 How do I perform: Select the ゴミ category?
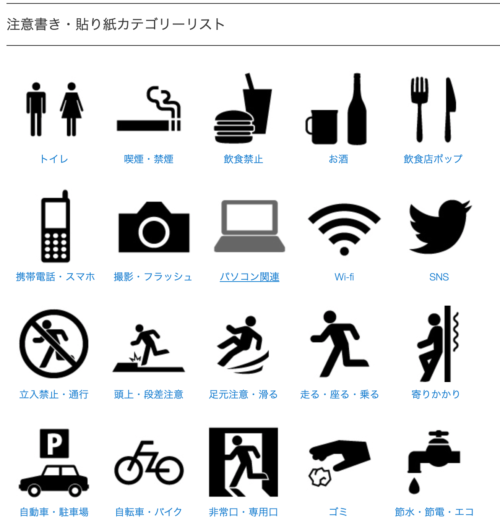338,512
